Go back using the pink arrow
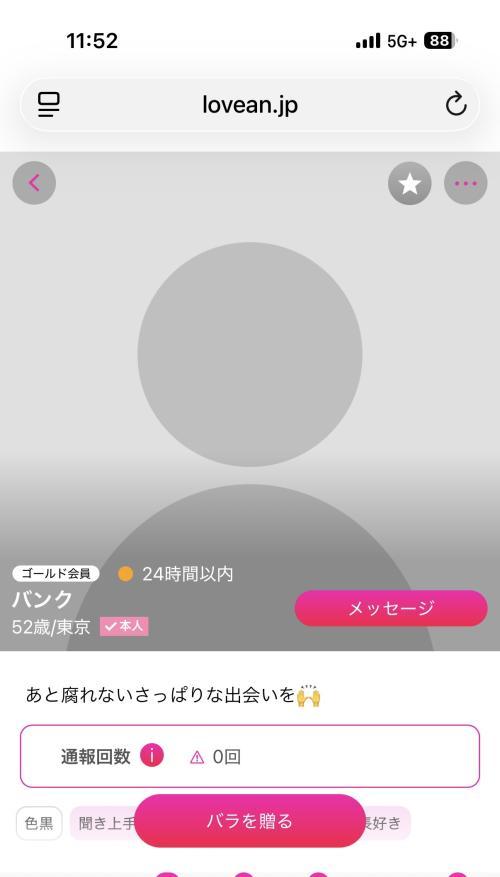The height and width of the screenshot is (877, 500). click(34, 183)
